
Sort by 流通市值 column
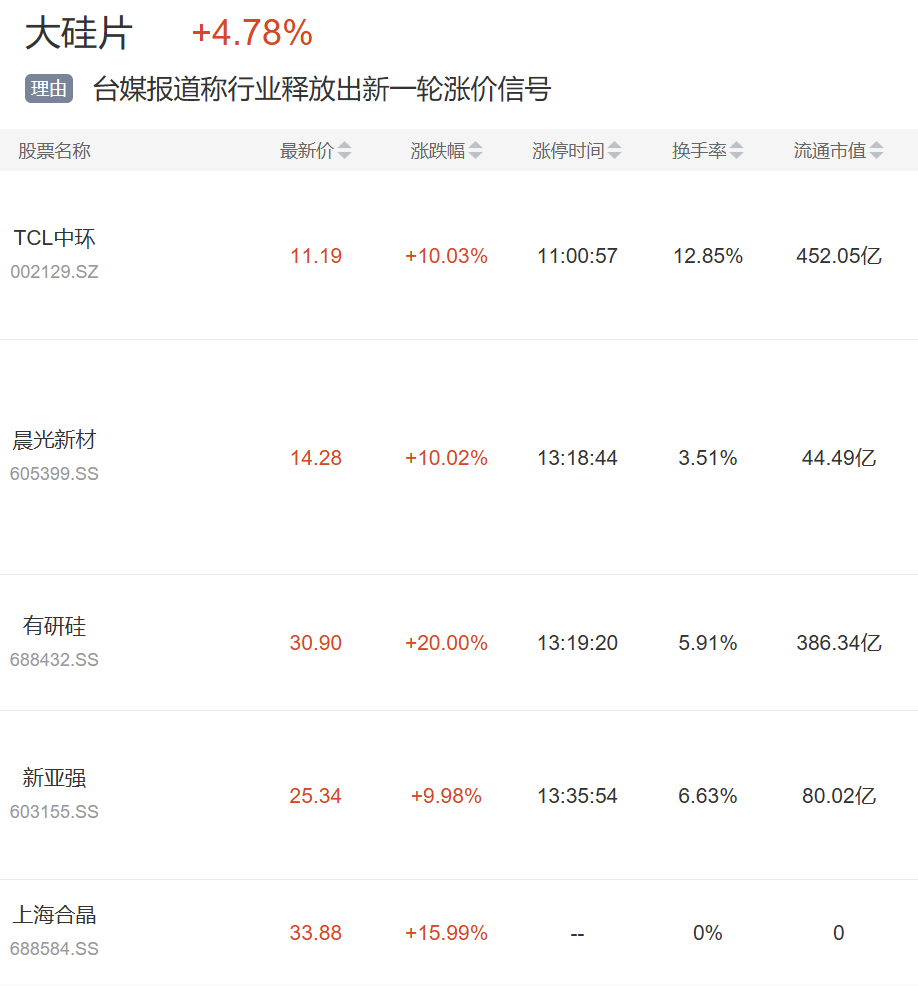pos(838,150)
